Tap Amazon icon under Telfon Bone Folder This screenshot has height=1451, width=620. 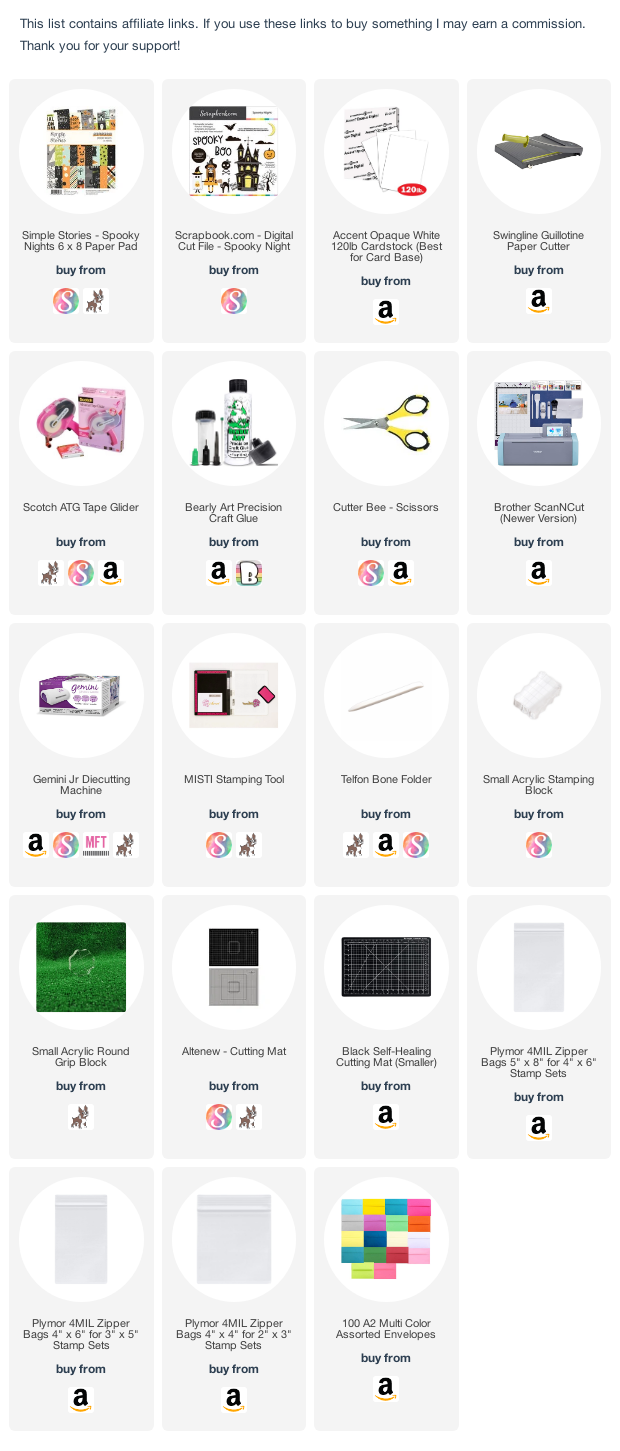pyautogui.click(x=386, y=844)
